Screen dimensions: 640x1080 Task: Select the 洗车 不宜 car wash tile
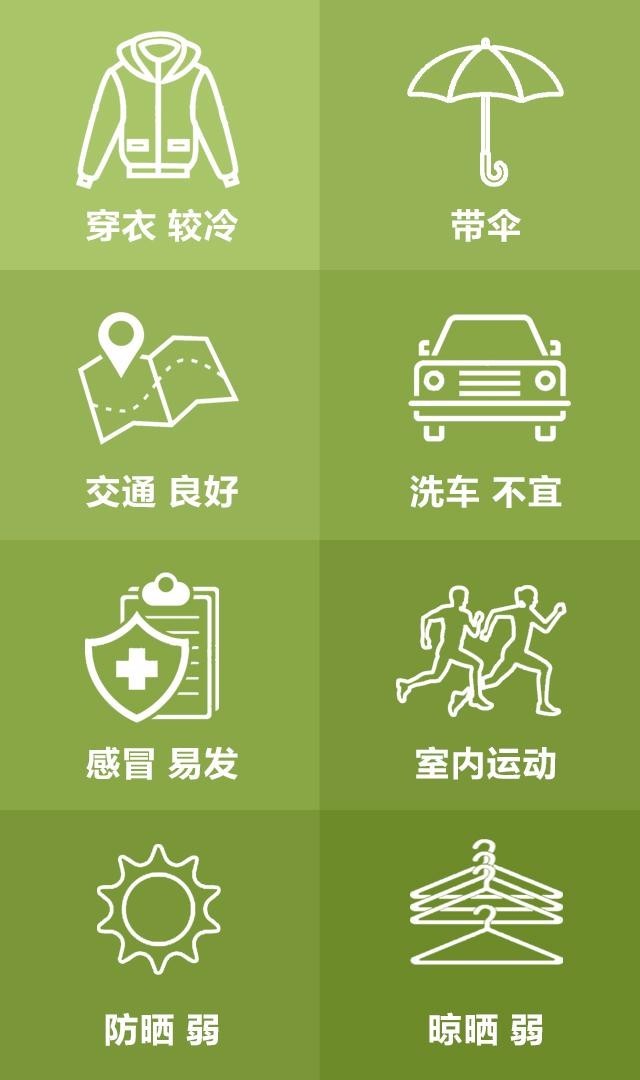(x=480, y=405)
